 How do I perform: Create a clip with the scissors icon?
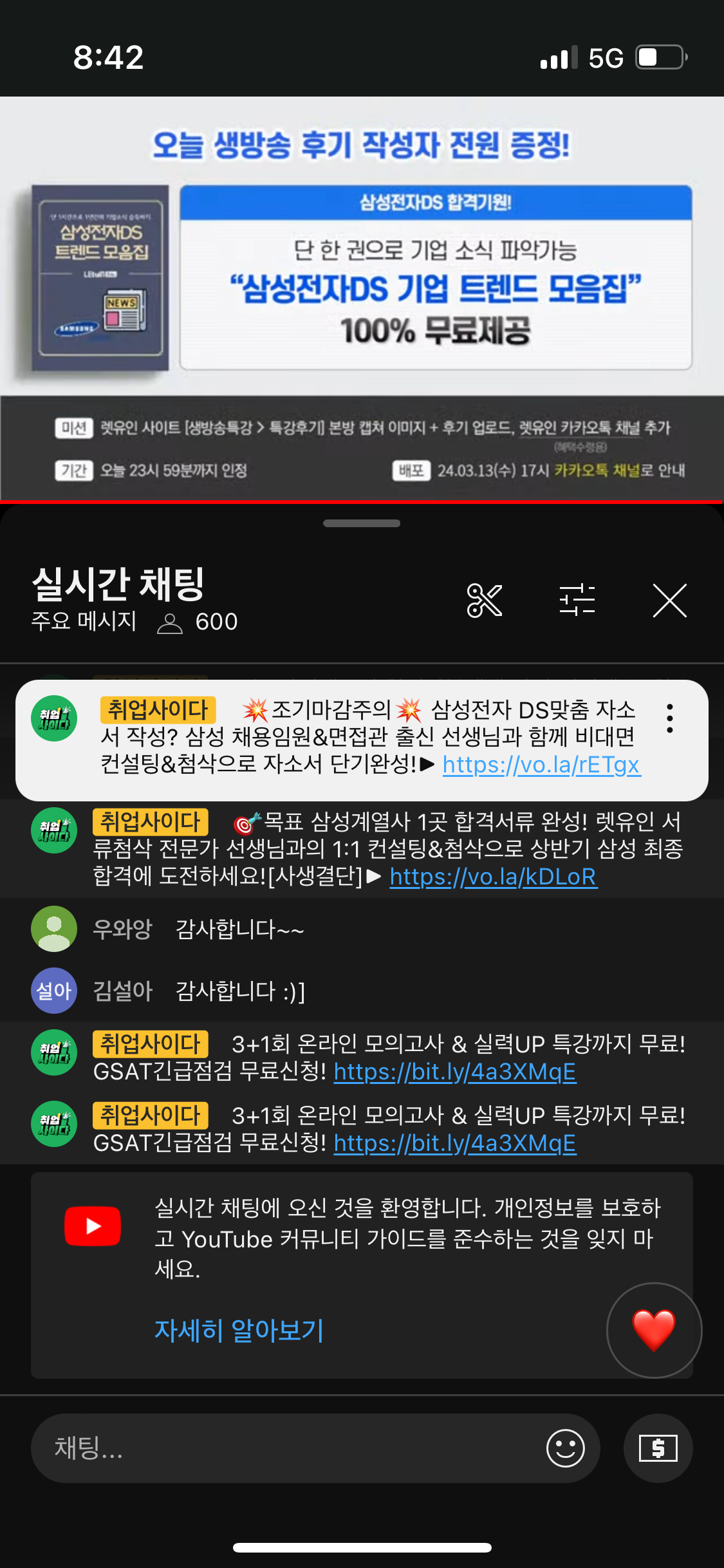click(484, 601)
